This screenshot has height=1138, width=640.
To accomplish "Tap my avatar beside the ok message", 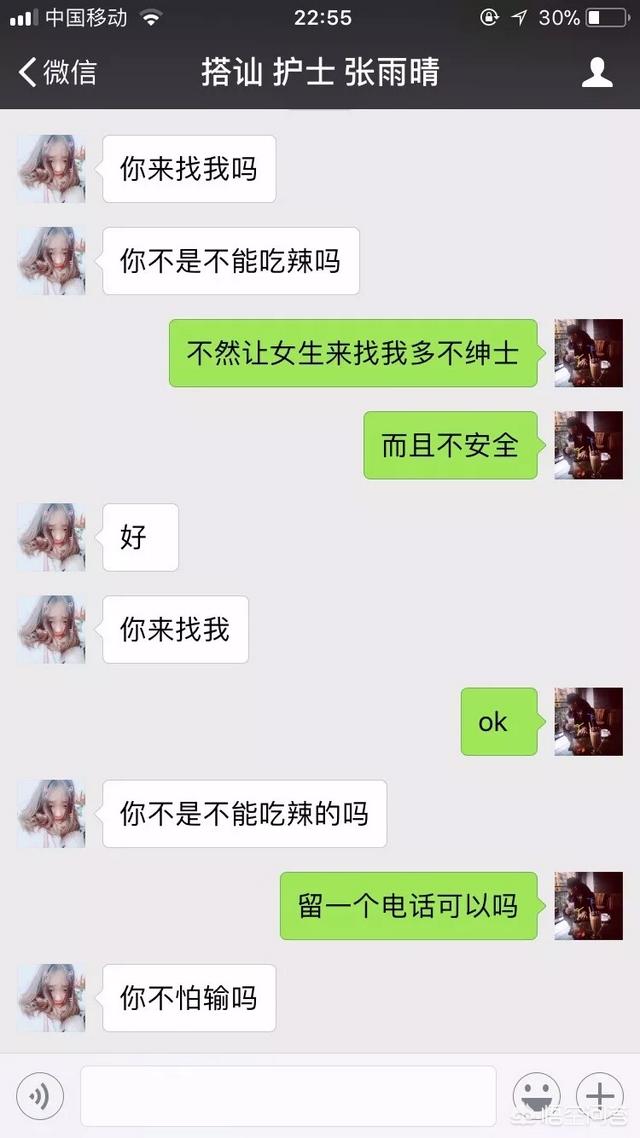I will [x=588, y=721].
